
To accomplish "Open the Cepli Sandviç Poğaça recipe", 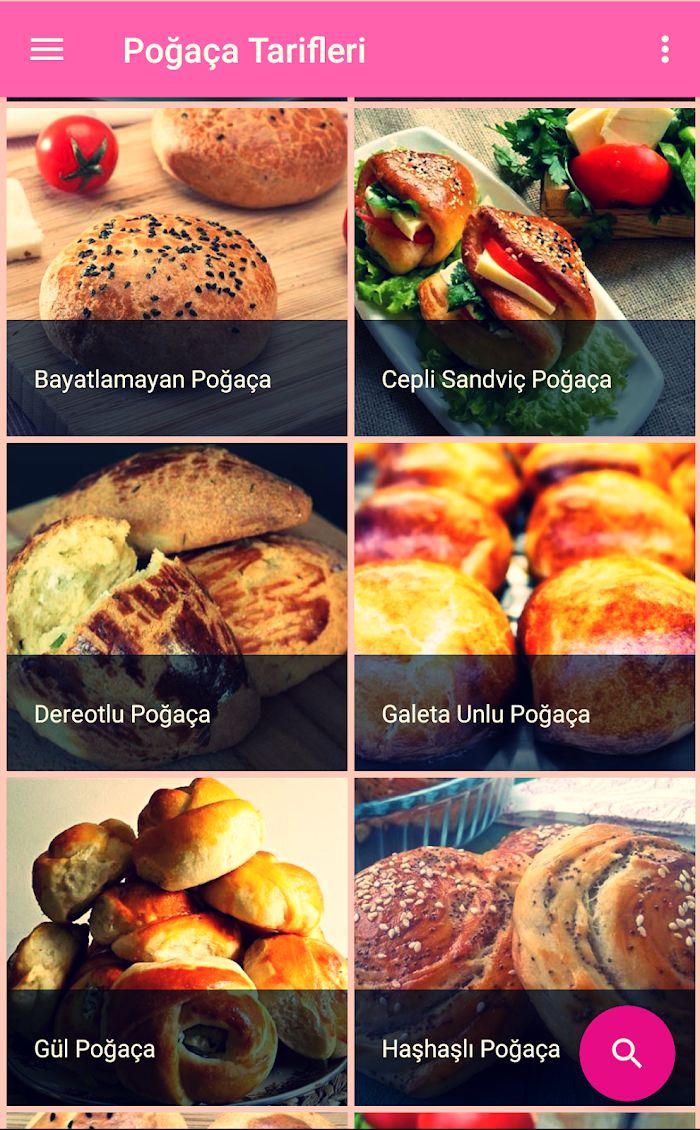I will 524,272.
